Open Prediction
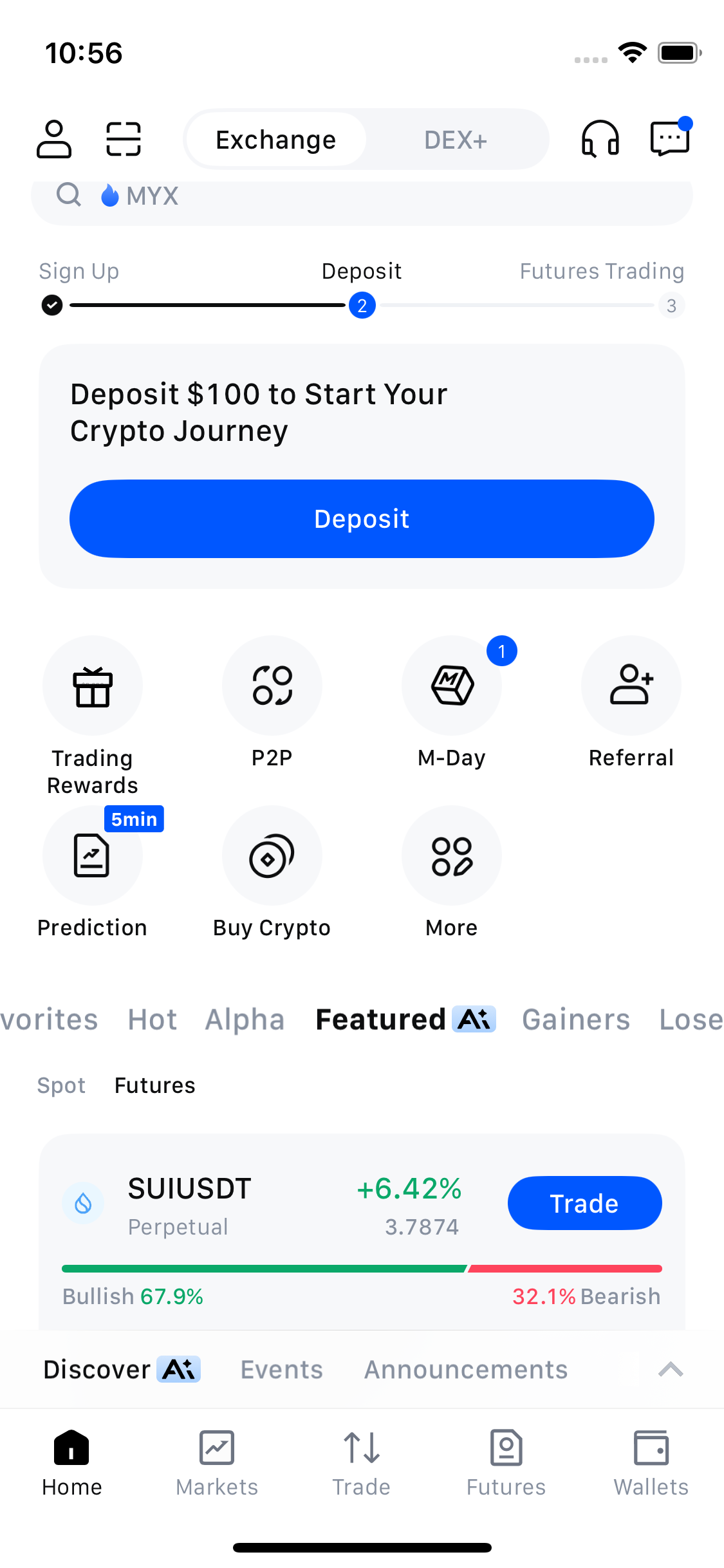The image size is (724, 1568). tap(93, 857)
